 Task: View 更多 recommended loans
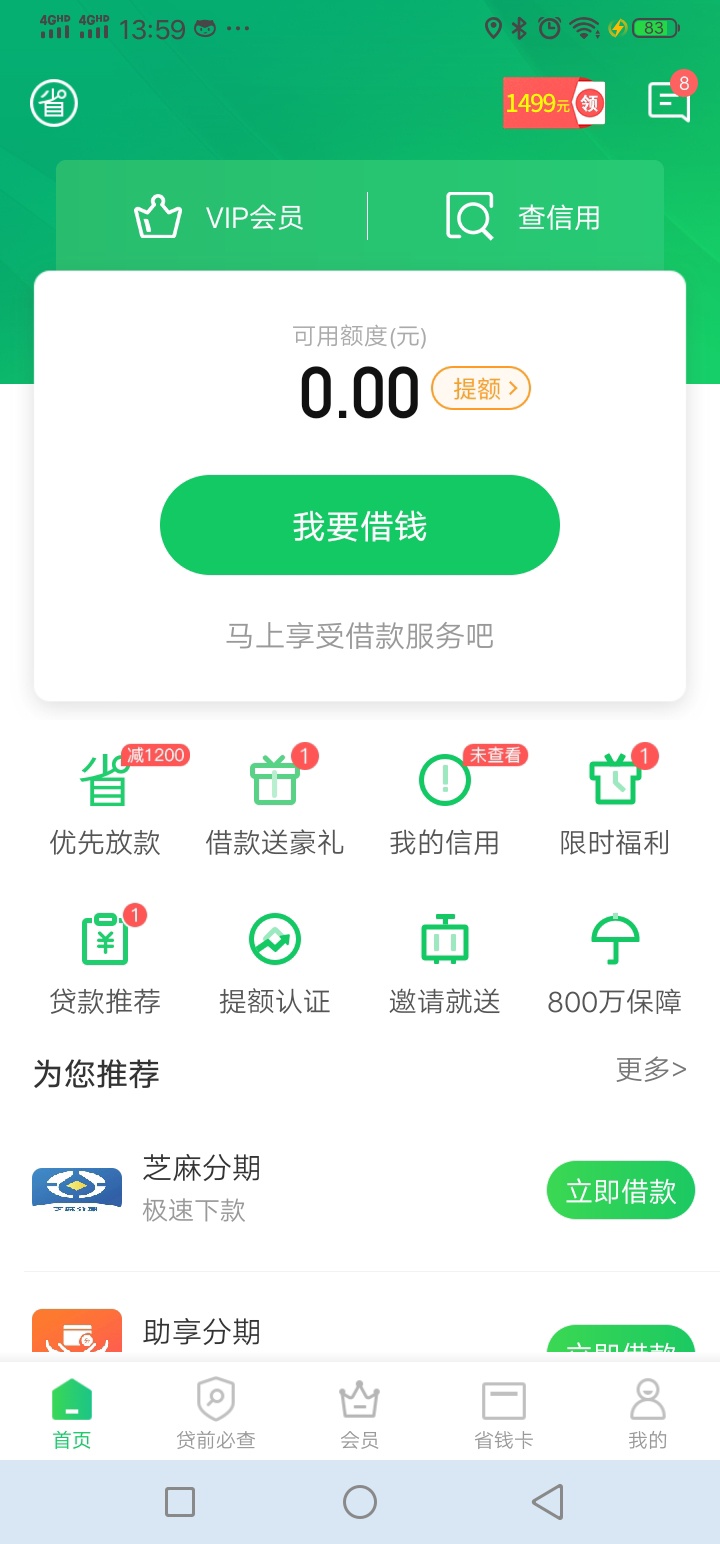pos(651,1070)
